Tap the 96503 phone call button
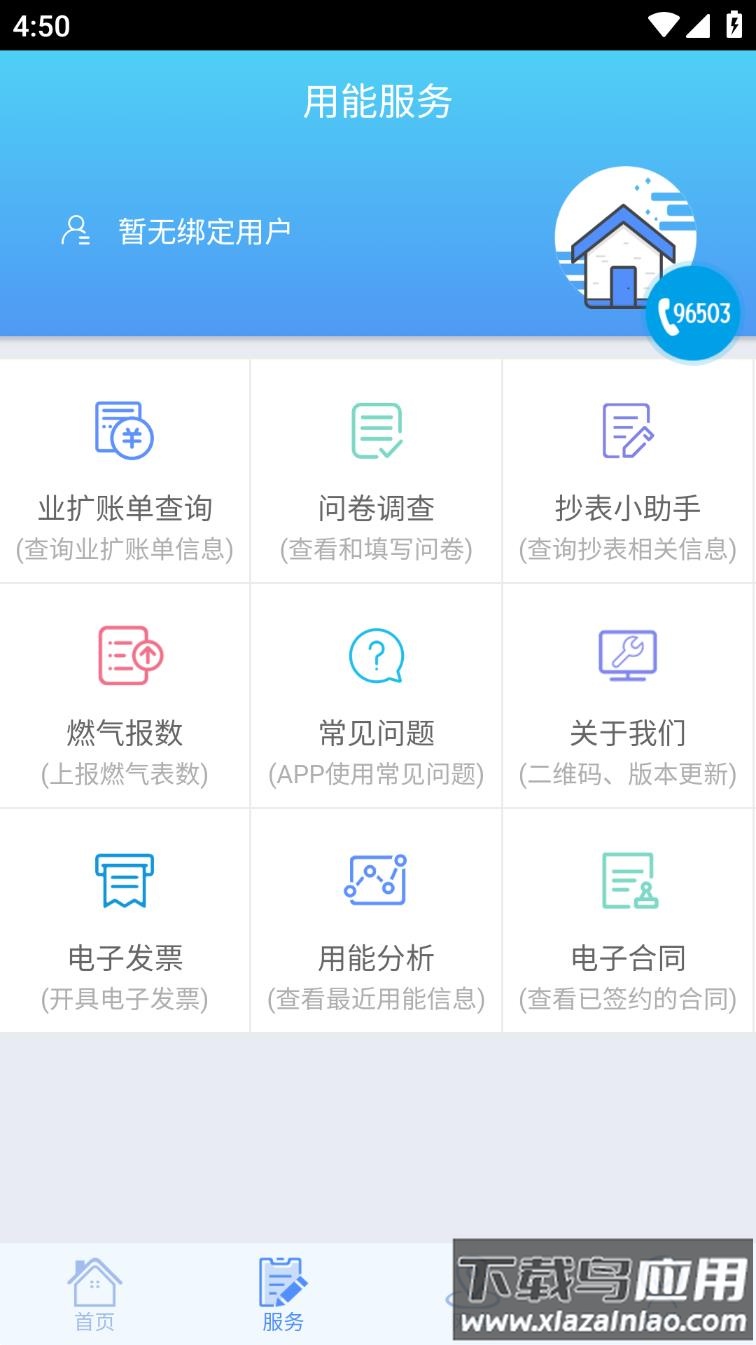 693,313
